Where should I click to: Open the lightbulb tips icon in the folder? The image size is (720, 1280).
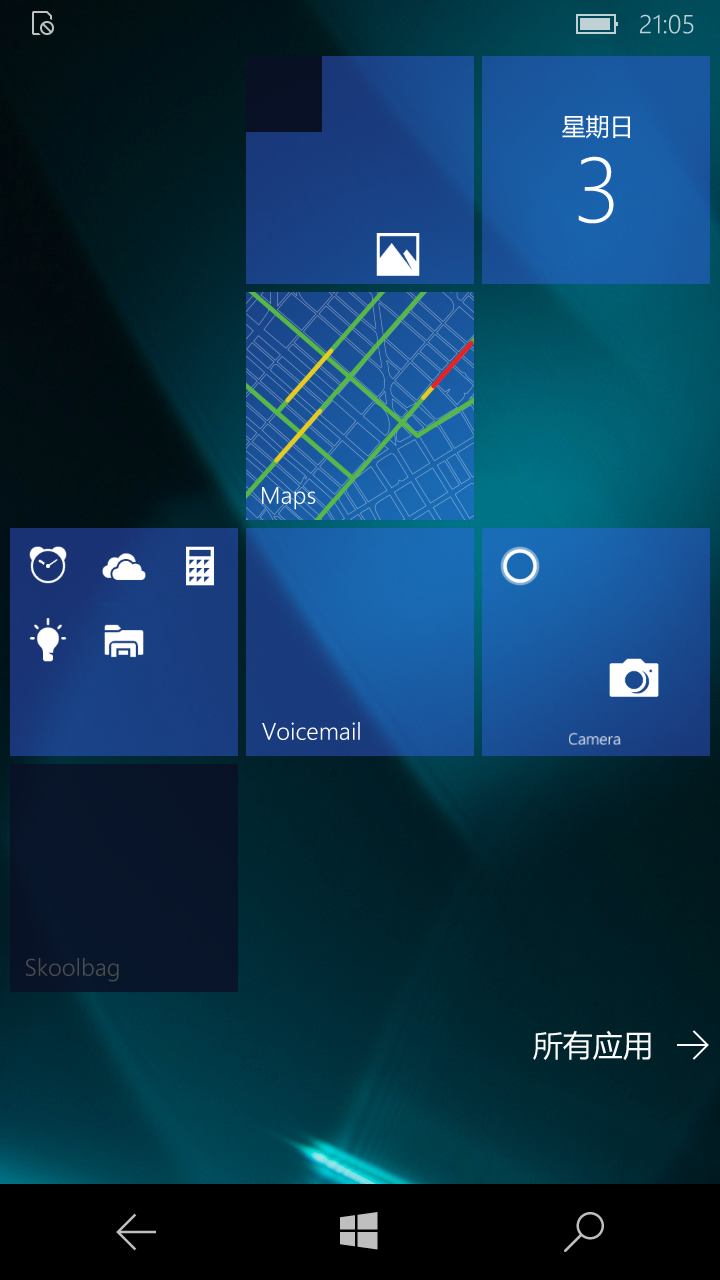(48, 641)
